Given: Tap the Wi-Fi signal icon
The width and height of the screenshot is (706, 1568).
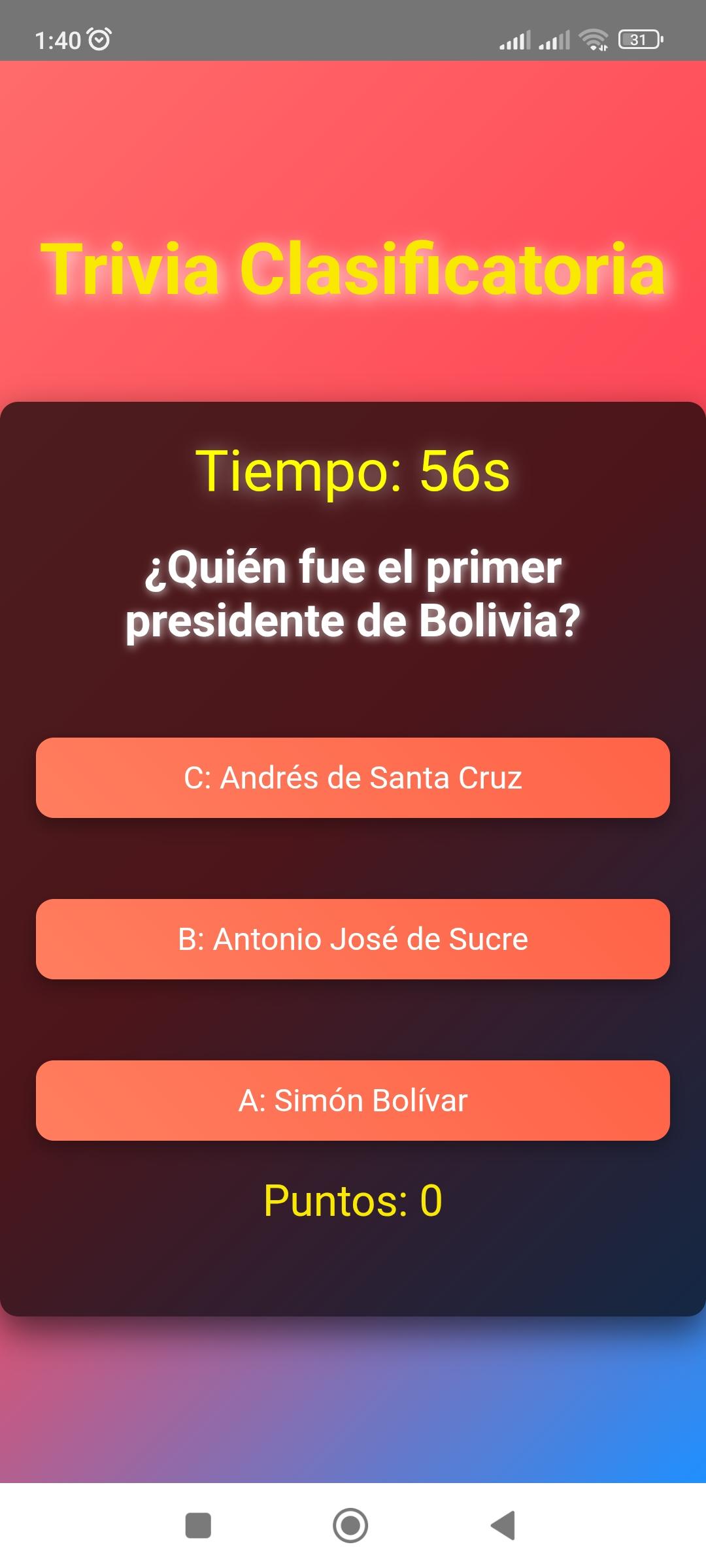Looking at the screenshot, I should pos(594,38).
